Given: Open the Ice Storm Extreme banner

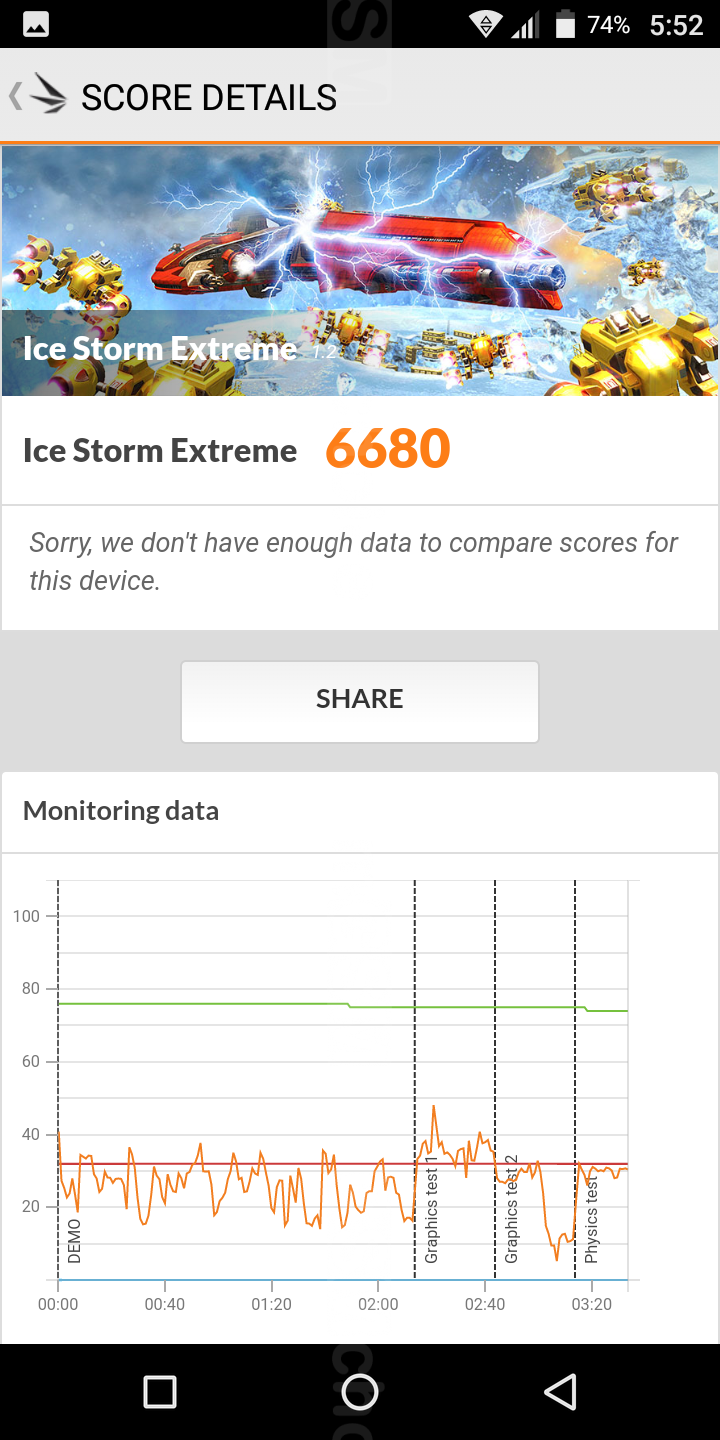Looking at the screenshot, I should (x=360, y=270).
